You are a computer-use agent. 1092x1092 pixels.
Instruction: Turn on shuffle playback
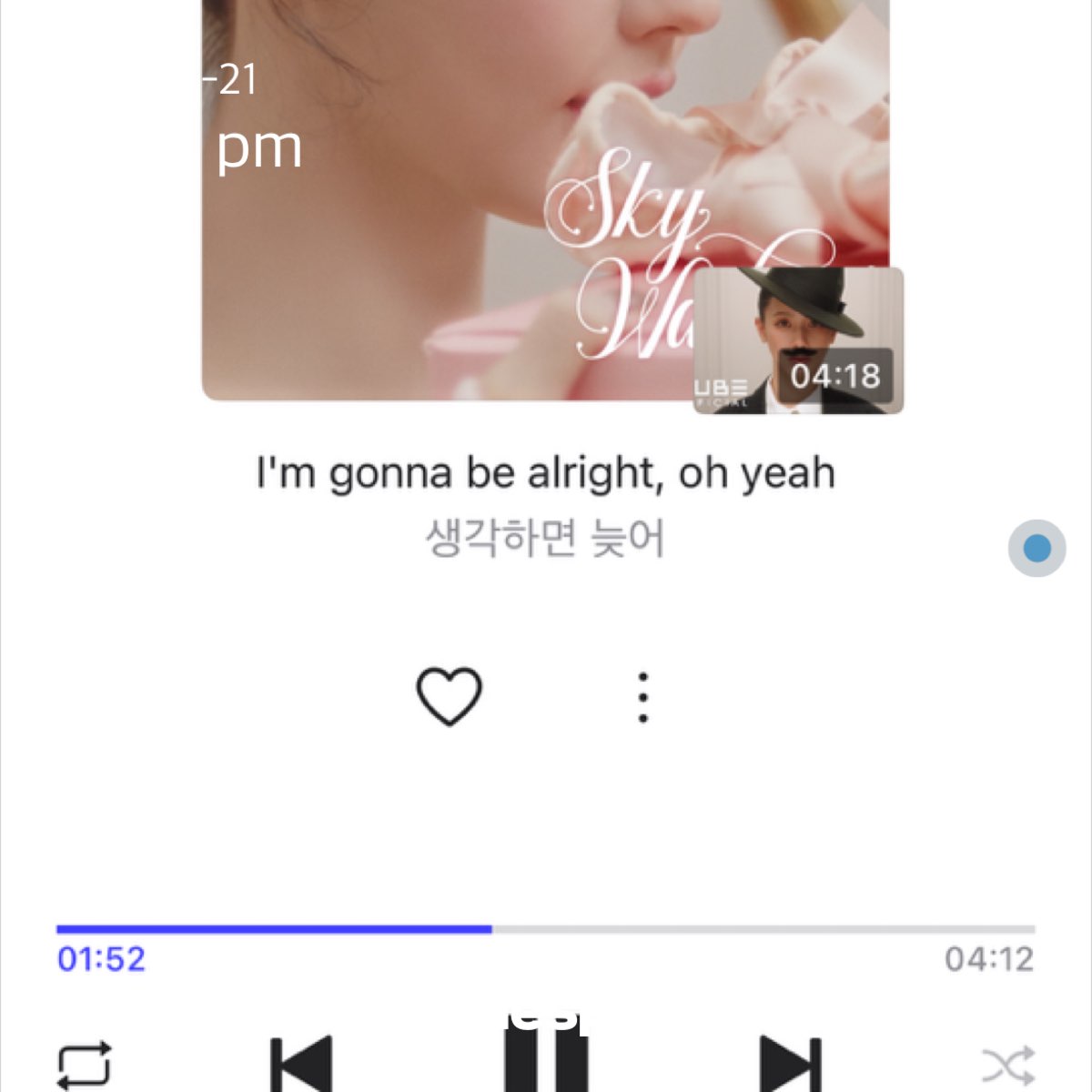[x=1008, y=1065]
